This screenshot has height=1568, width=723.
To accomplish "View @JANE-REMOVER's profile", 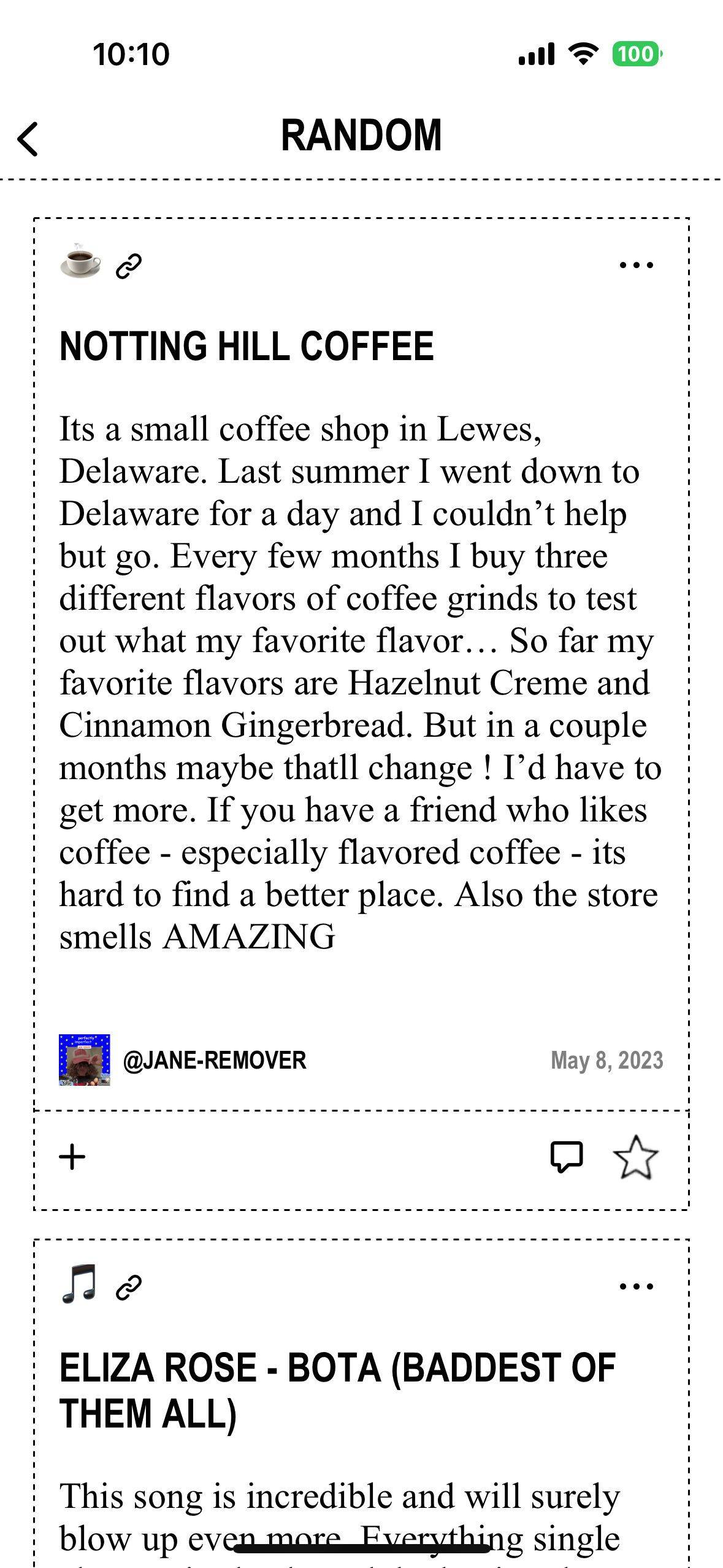I will 213,1060.
